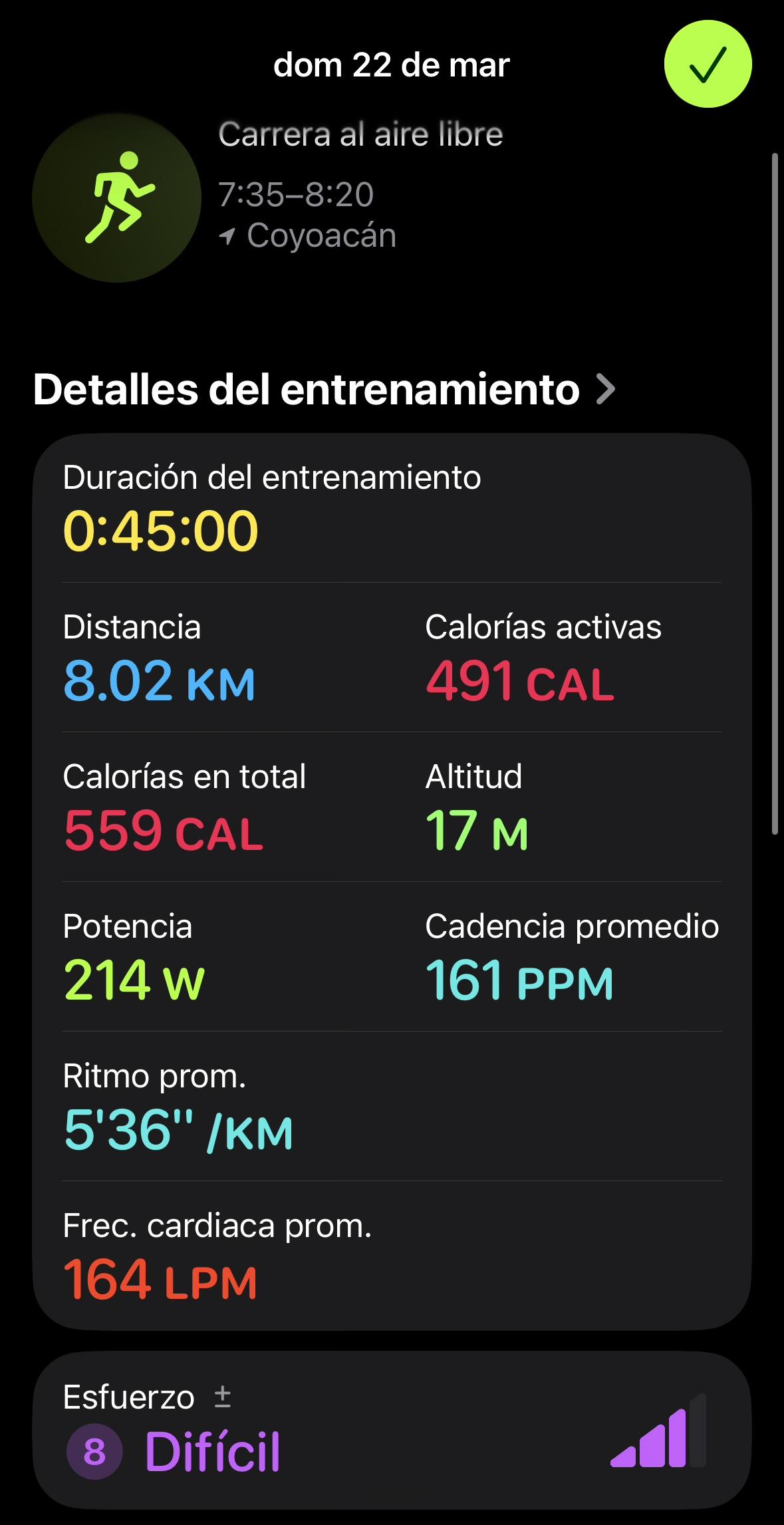Open Detalles del entrenamiento
The width and height of the screenshot is (784, 1525).
324,390
